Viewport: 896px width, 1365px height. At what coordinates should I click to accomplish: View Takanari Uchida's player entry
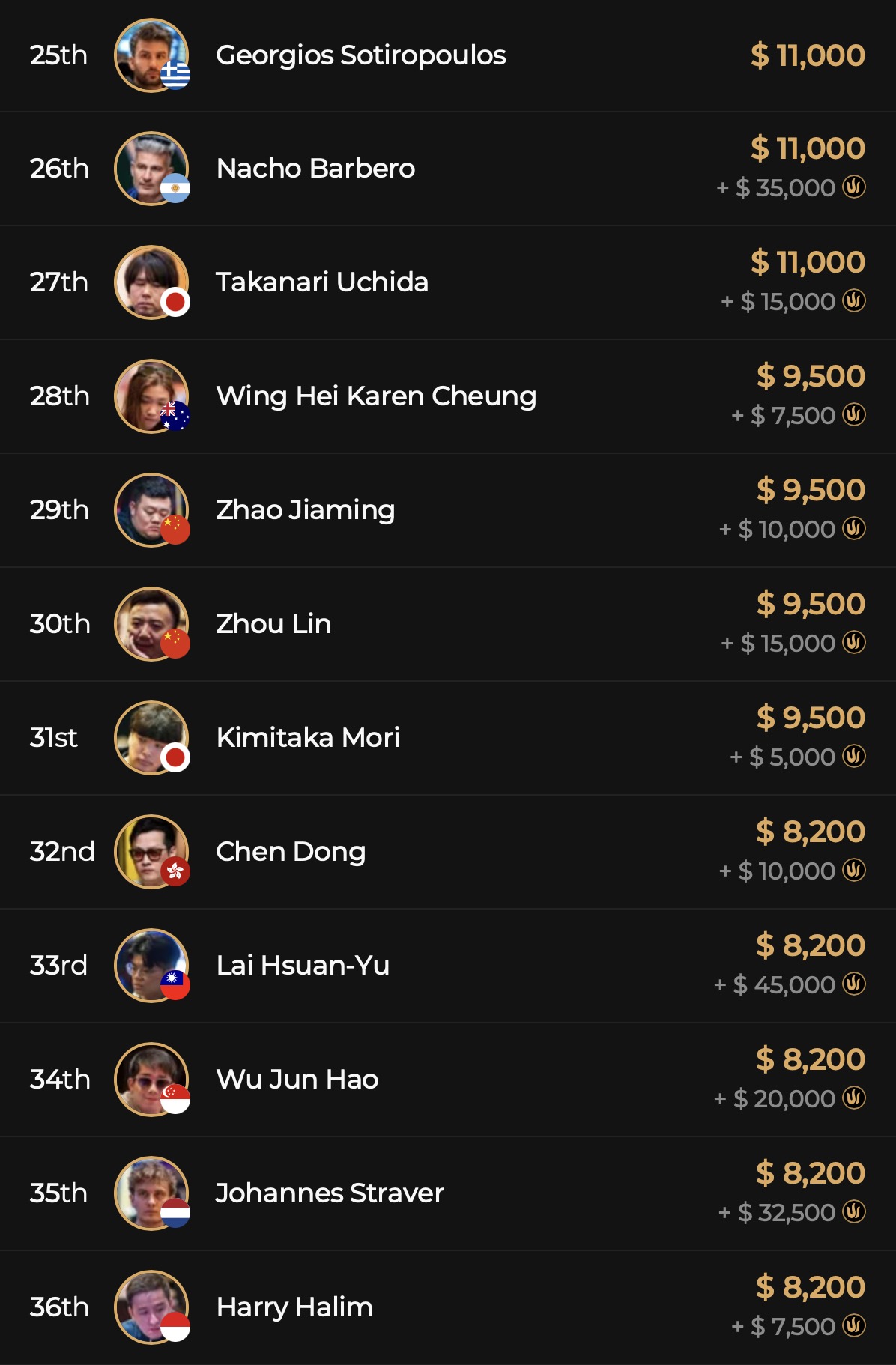[x=322, y=282]
